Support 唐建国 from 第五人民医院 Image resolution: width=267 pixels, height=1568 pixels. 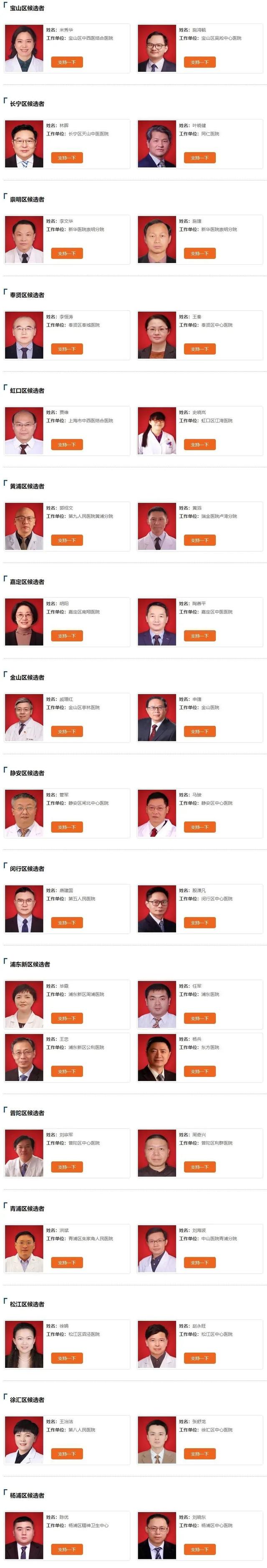pyautogui.click(x=66, y=922)
